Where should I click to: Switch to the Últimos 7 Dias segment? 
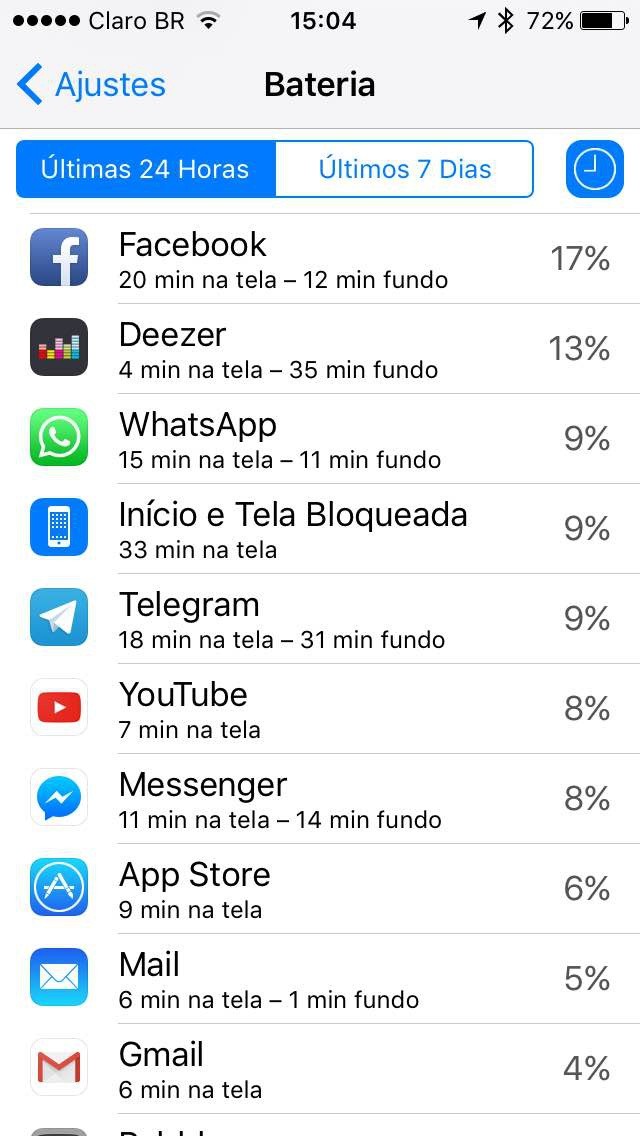coord(404,169)
